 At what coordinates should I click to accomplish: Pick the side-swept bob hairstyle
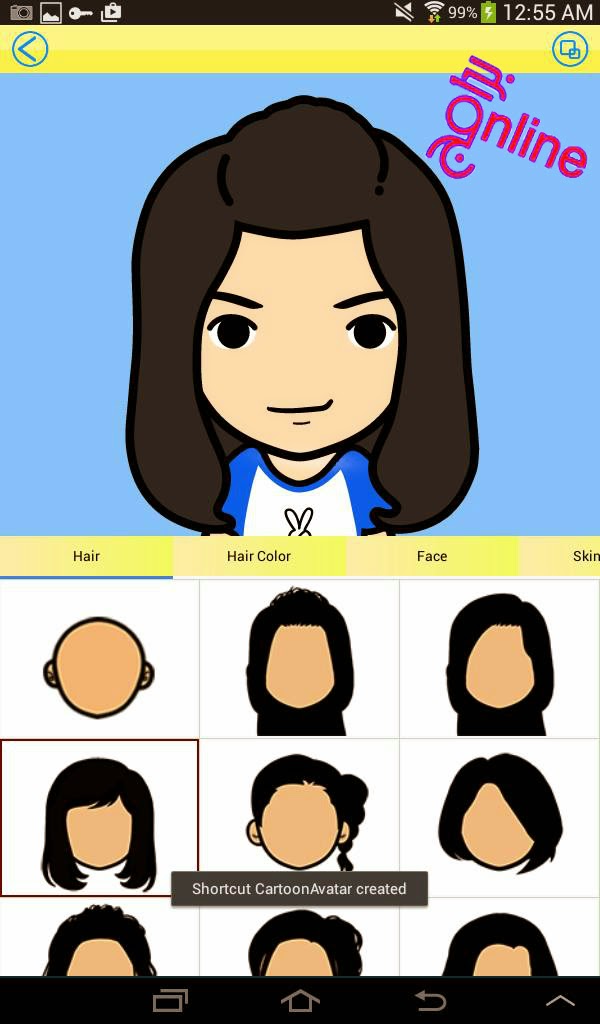499,818
